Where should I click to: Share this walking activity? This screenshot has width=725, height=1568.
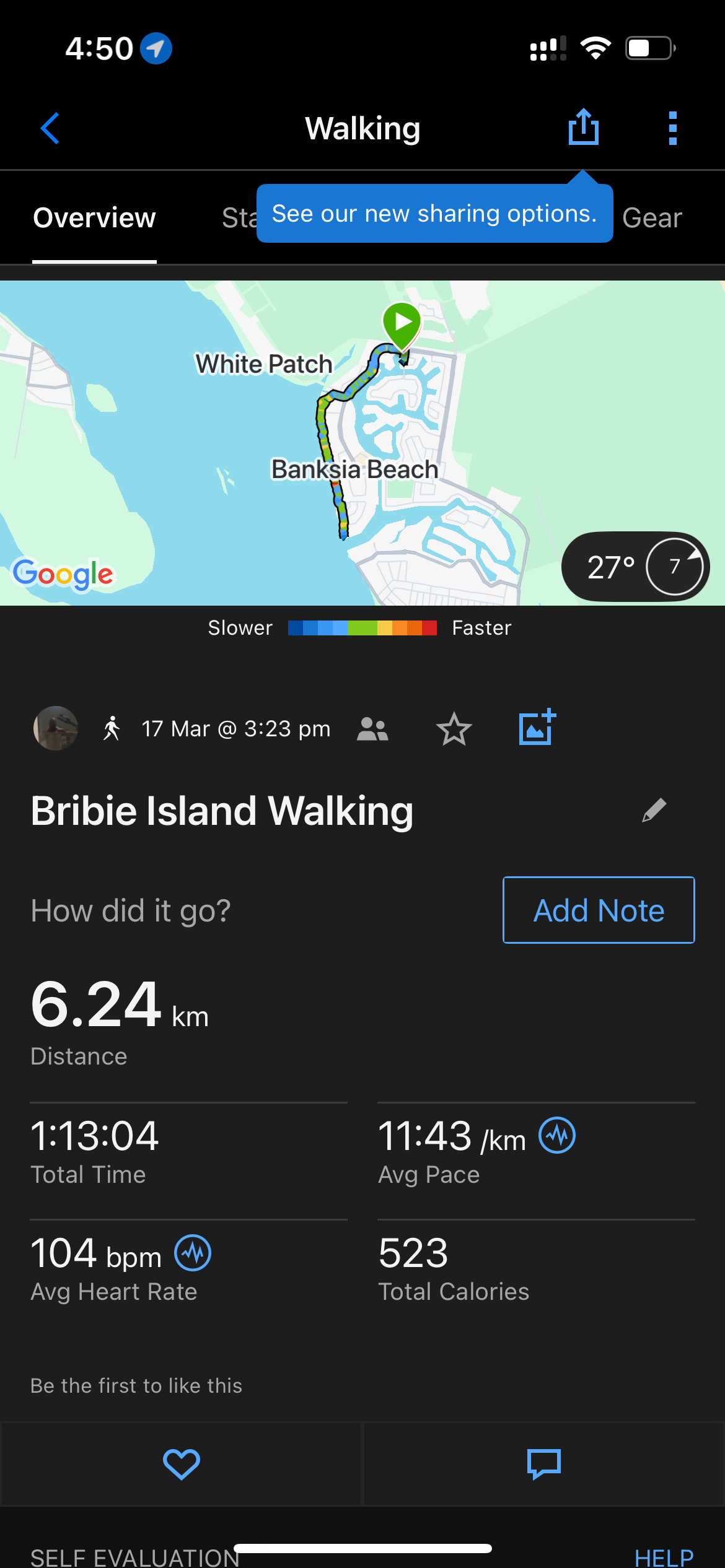tap(583, 128)
